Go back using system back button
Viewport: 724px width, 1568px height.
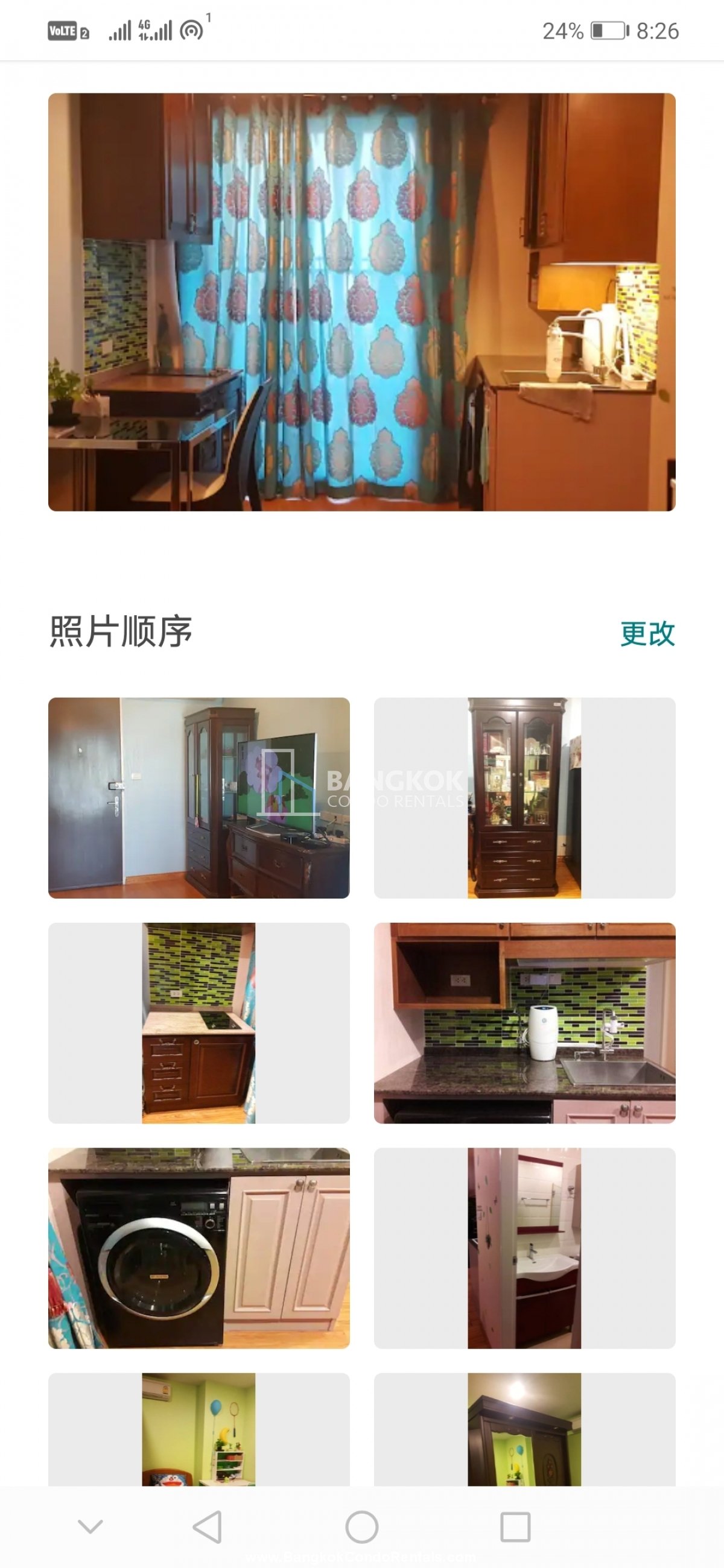tap(207, 1526)
